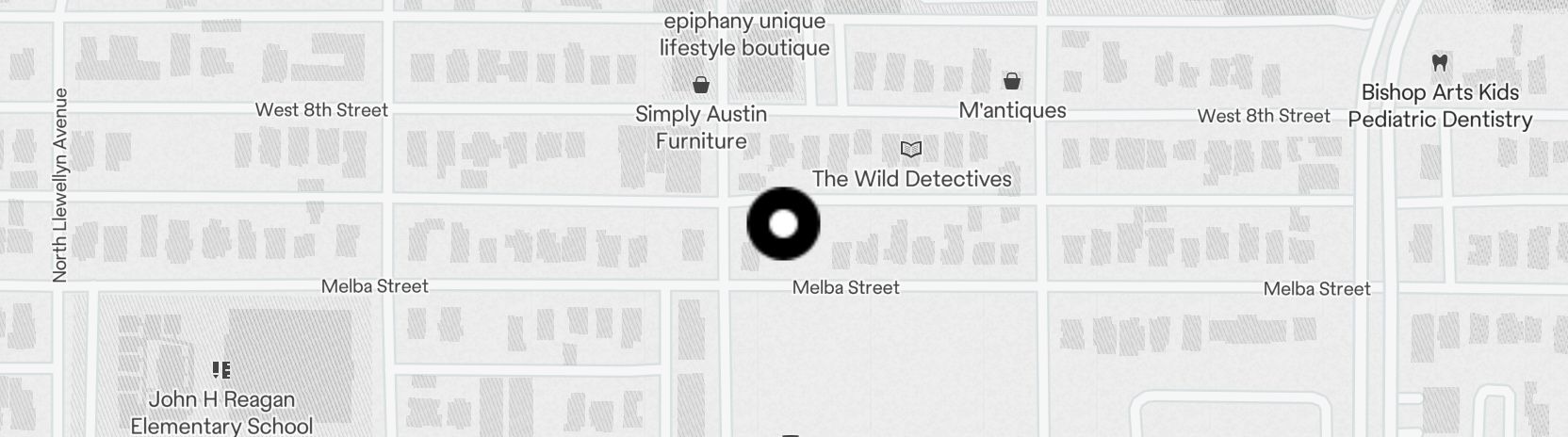Select the M'antiques shop marker

coord(1011,82)
